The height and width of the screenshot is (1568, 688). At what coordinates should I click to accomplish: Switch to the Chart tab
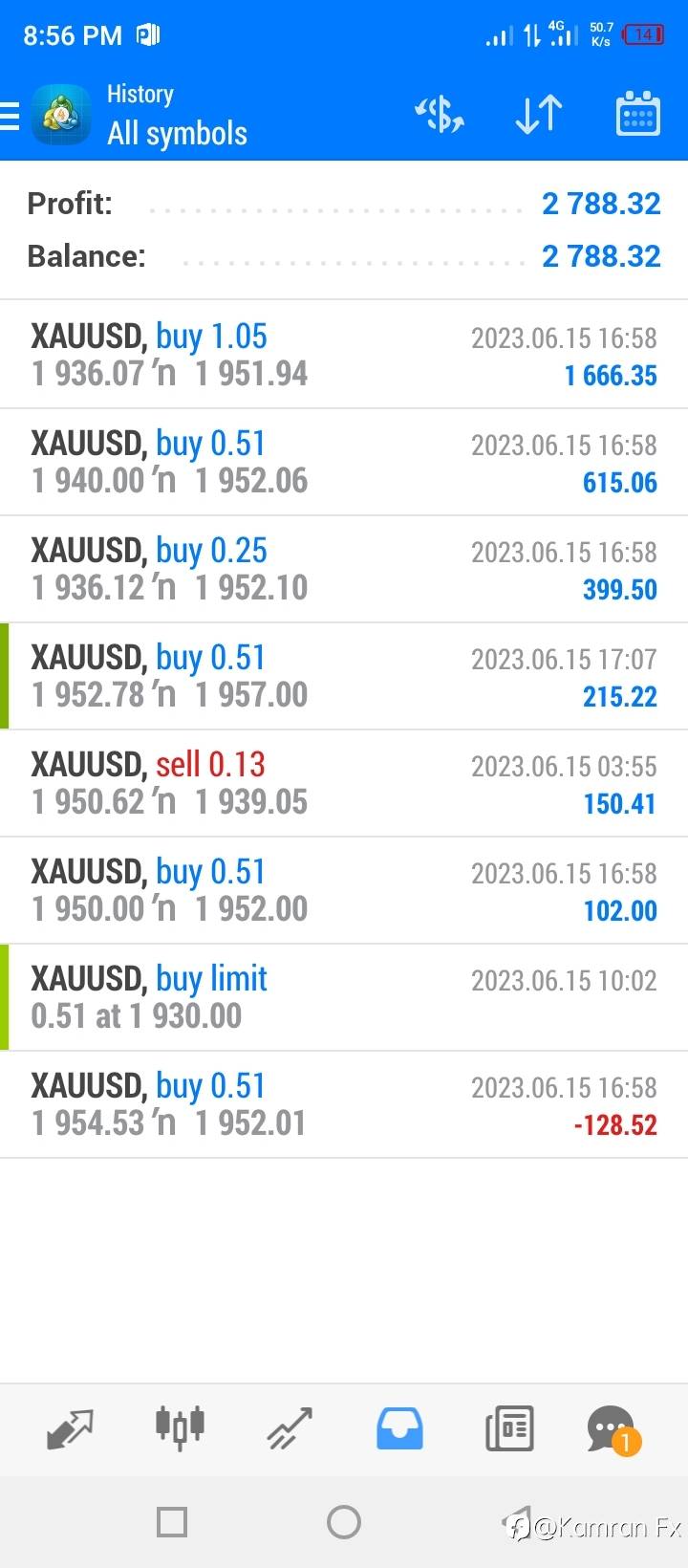pyautogui.click(x=180, y=1427)
